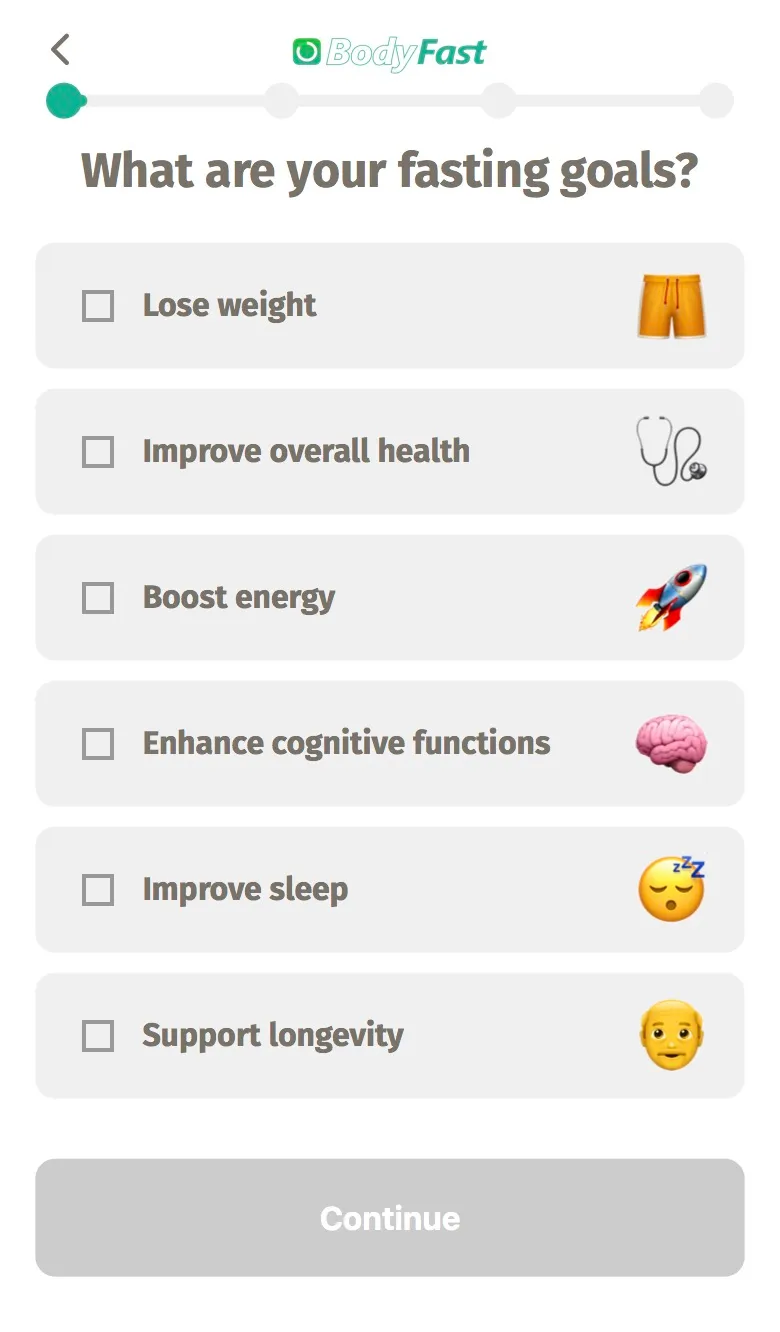This screenshot has width=780, height=1332.
Task: Tick Enhance cognitive functions
Action: (390, 743)
